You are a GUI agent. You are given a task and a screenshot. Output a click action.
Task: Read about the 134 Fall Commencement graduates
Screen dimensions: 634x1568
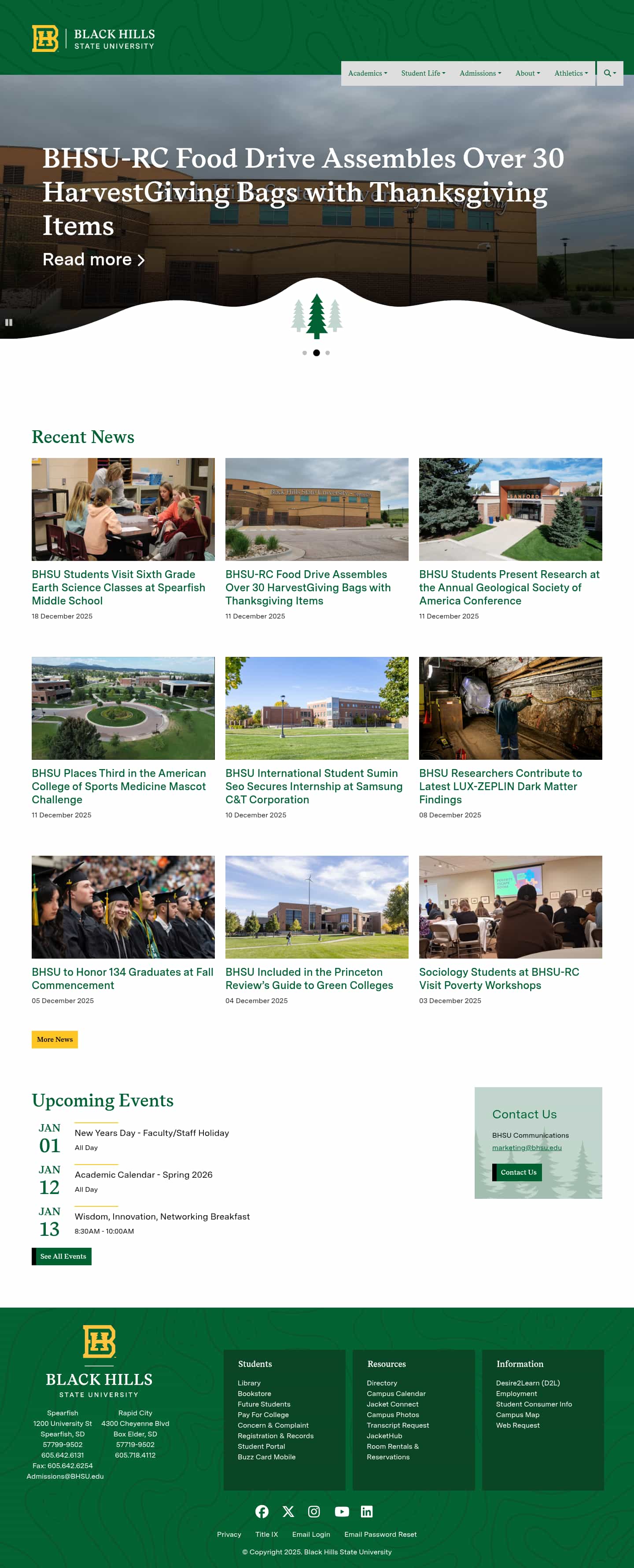click(122, 978)
